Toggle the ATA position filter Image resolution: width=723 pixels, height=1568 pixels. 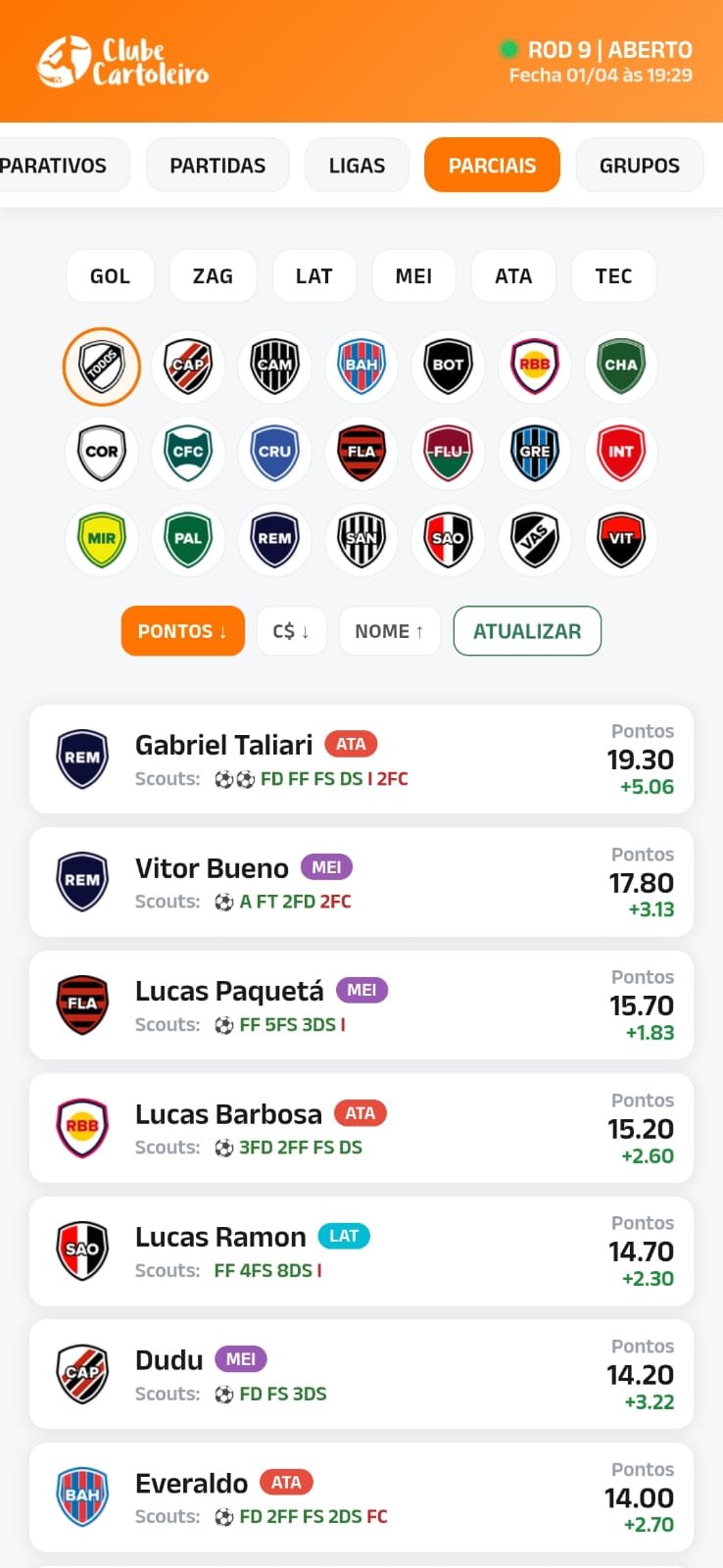513,275
